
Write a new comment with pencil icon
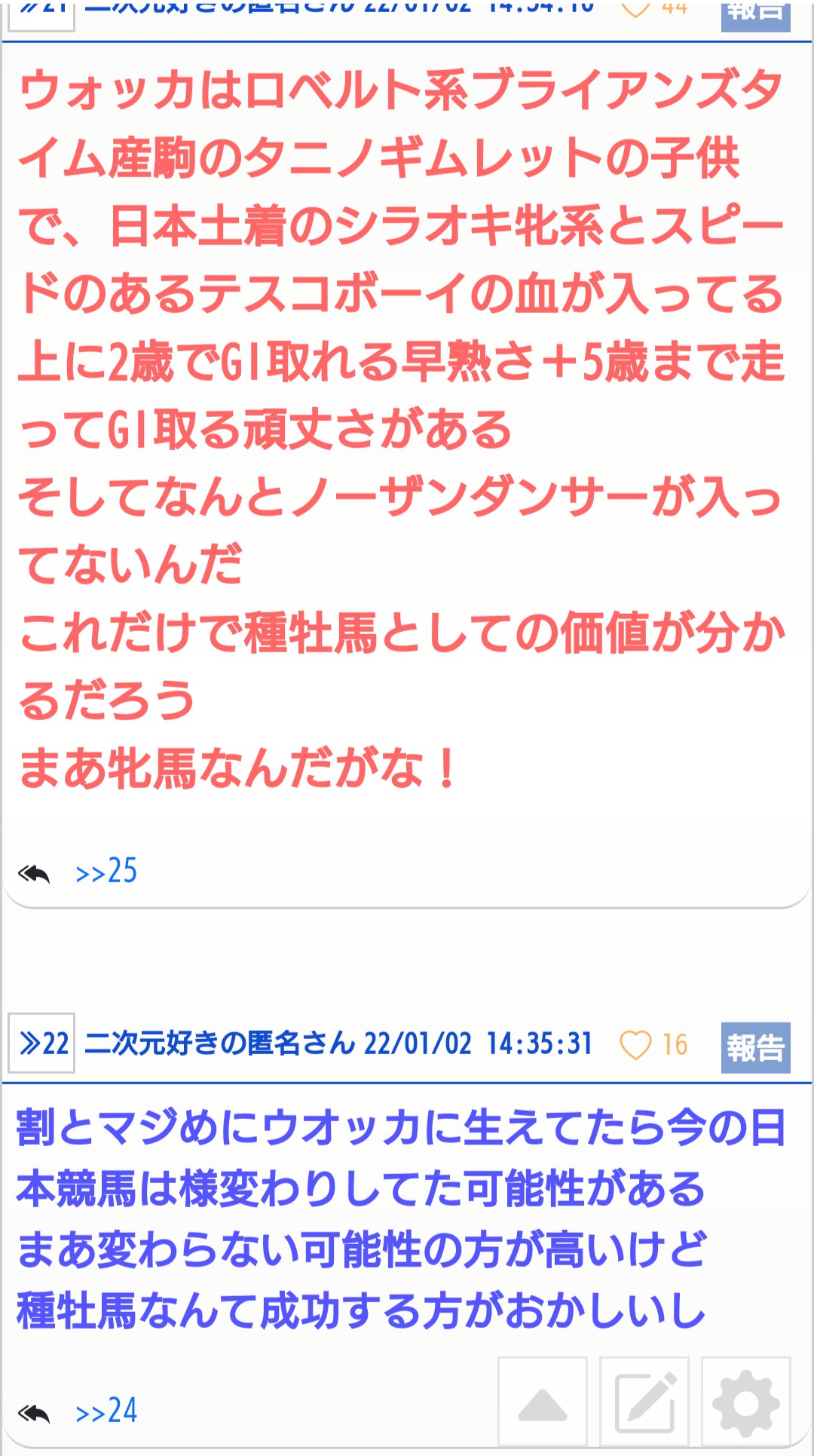(644, 1402)
